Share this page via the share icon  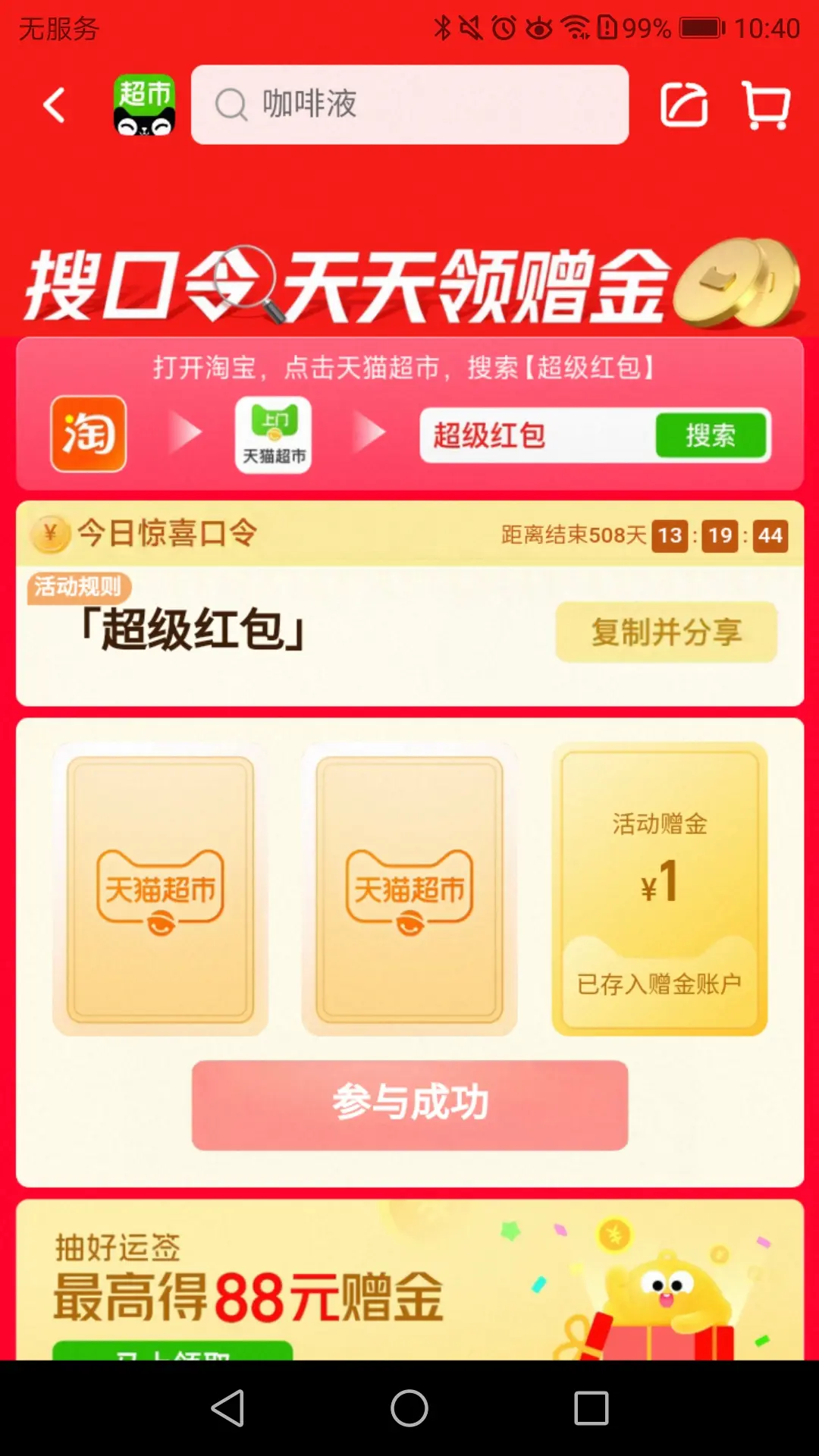point(684,105)
